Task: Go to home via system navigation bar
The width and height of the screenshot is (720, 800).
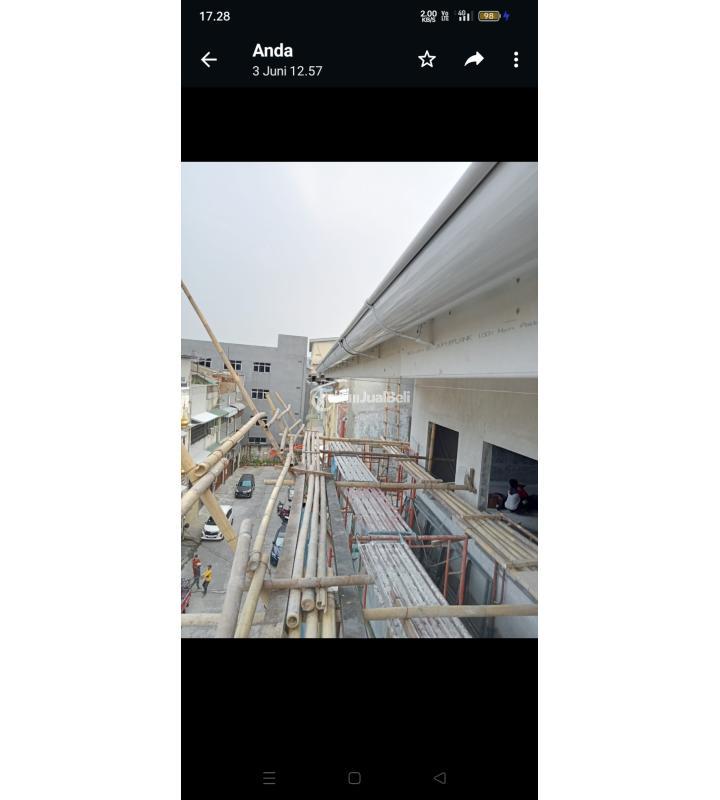Action: point(354,778)
